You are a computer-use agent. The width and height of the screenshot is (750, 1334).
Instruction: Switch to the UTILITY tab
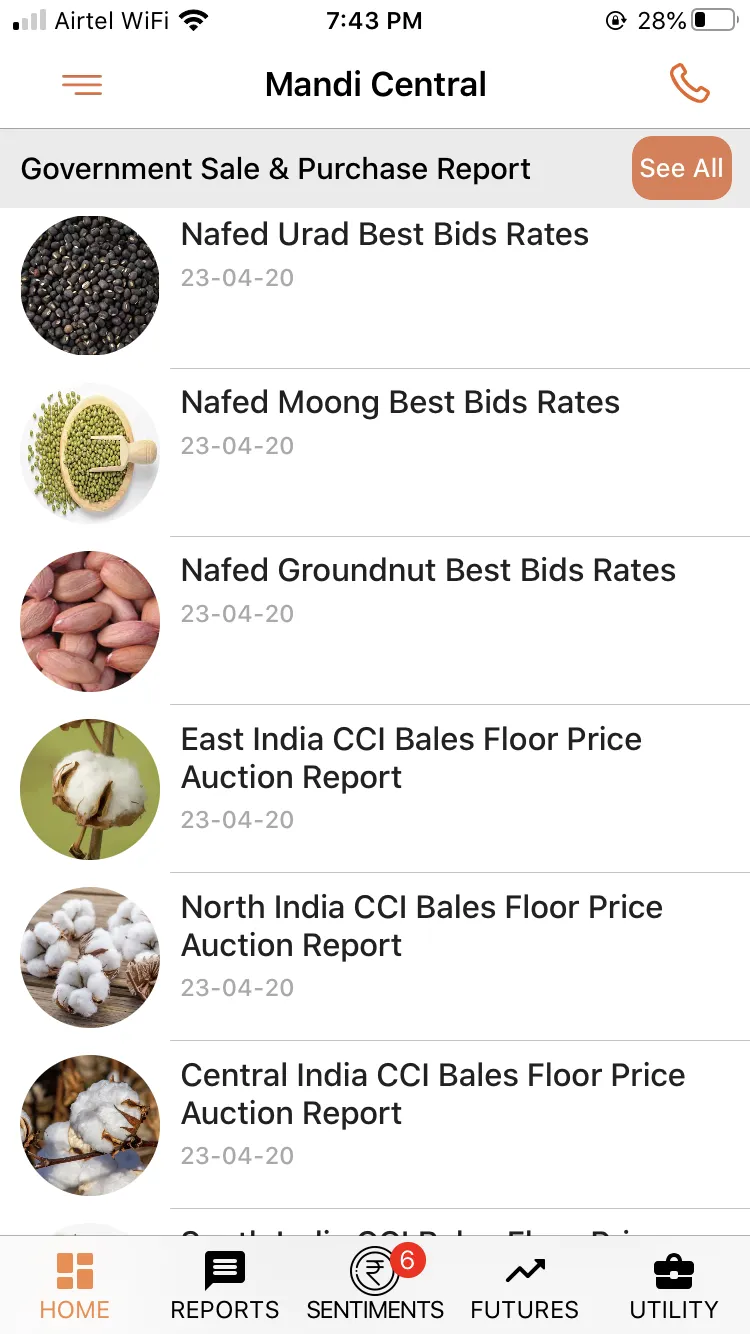click(x=674, y=1310)
